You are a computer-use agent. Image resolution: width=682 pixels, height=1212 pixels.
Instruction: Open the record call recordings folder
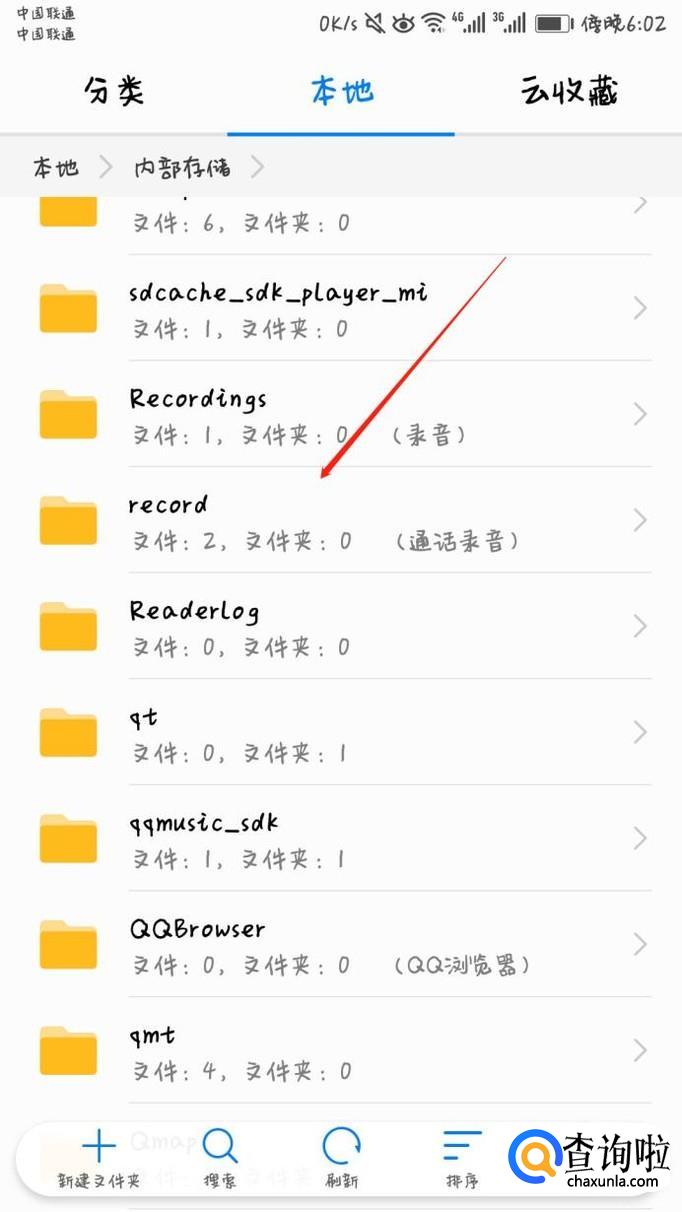click(x=340, y=520)
